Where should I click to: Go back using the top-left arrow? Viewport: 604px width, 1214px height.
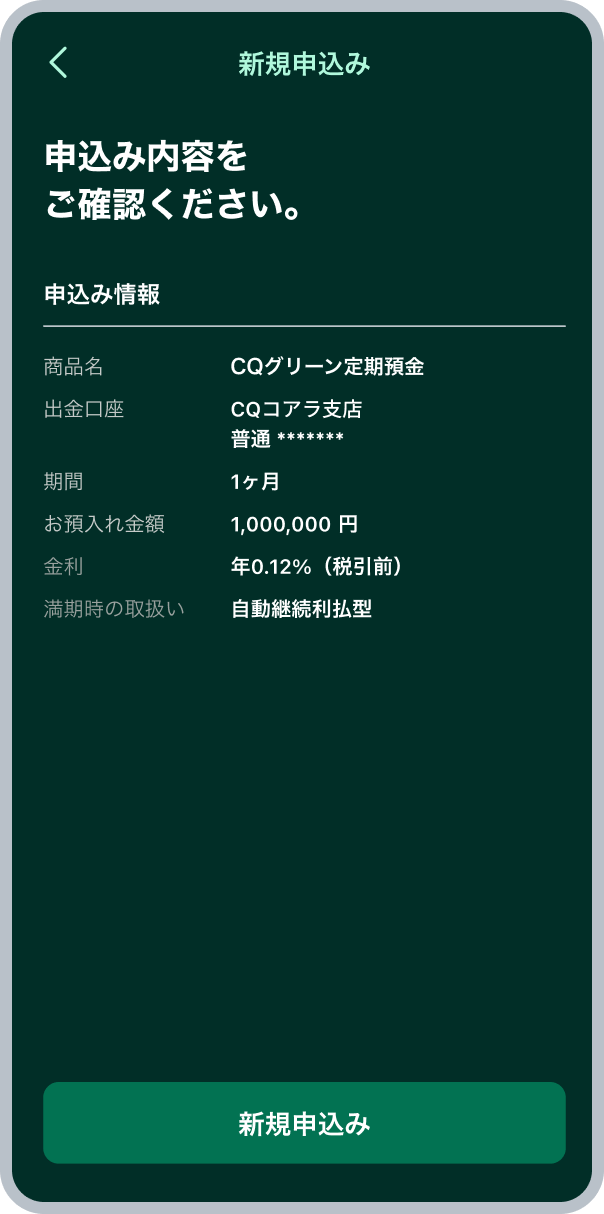pos(58,63)
